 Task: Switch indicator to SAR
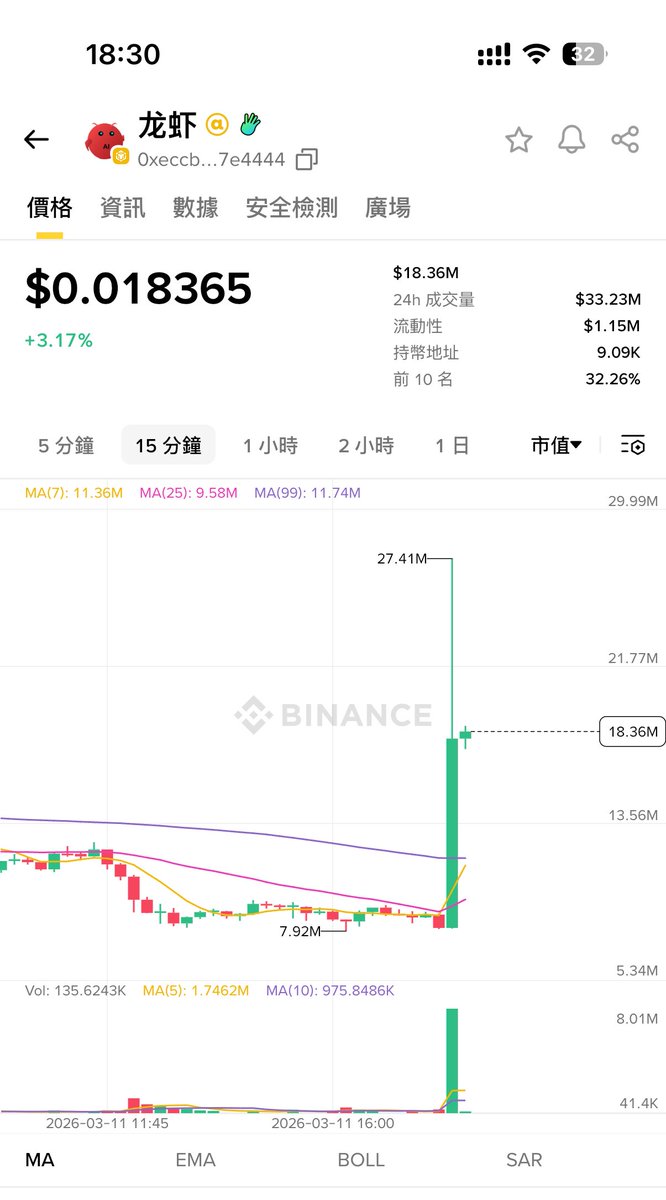524,1160
